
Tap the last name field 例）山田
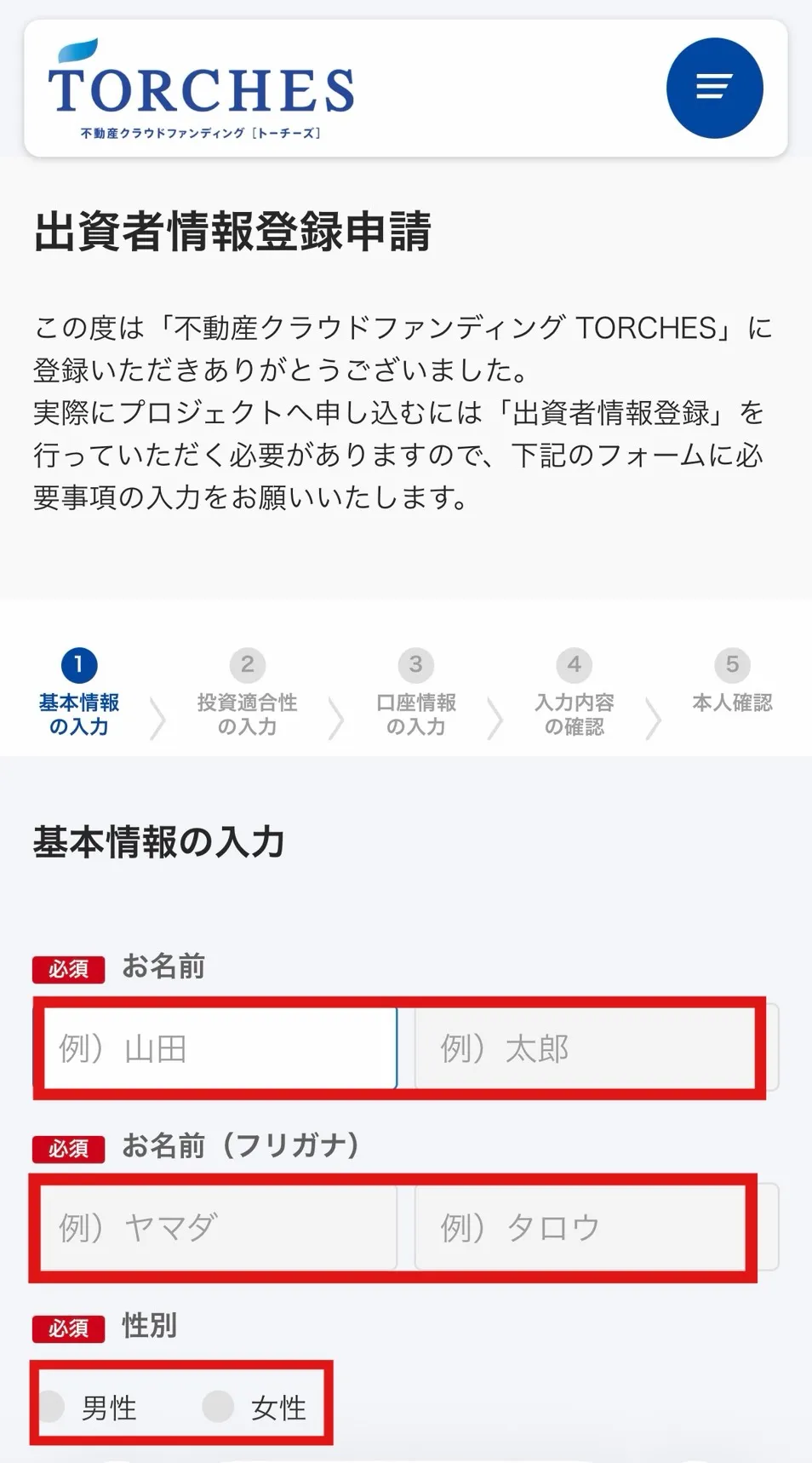220,1048
